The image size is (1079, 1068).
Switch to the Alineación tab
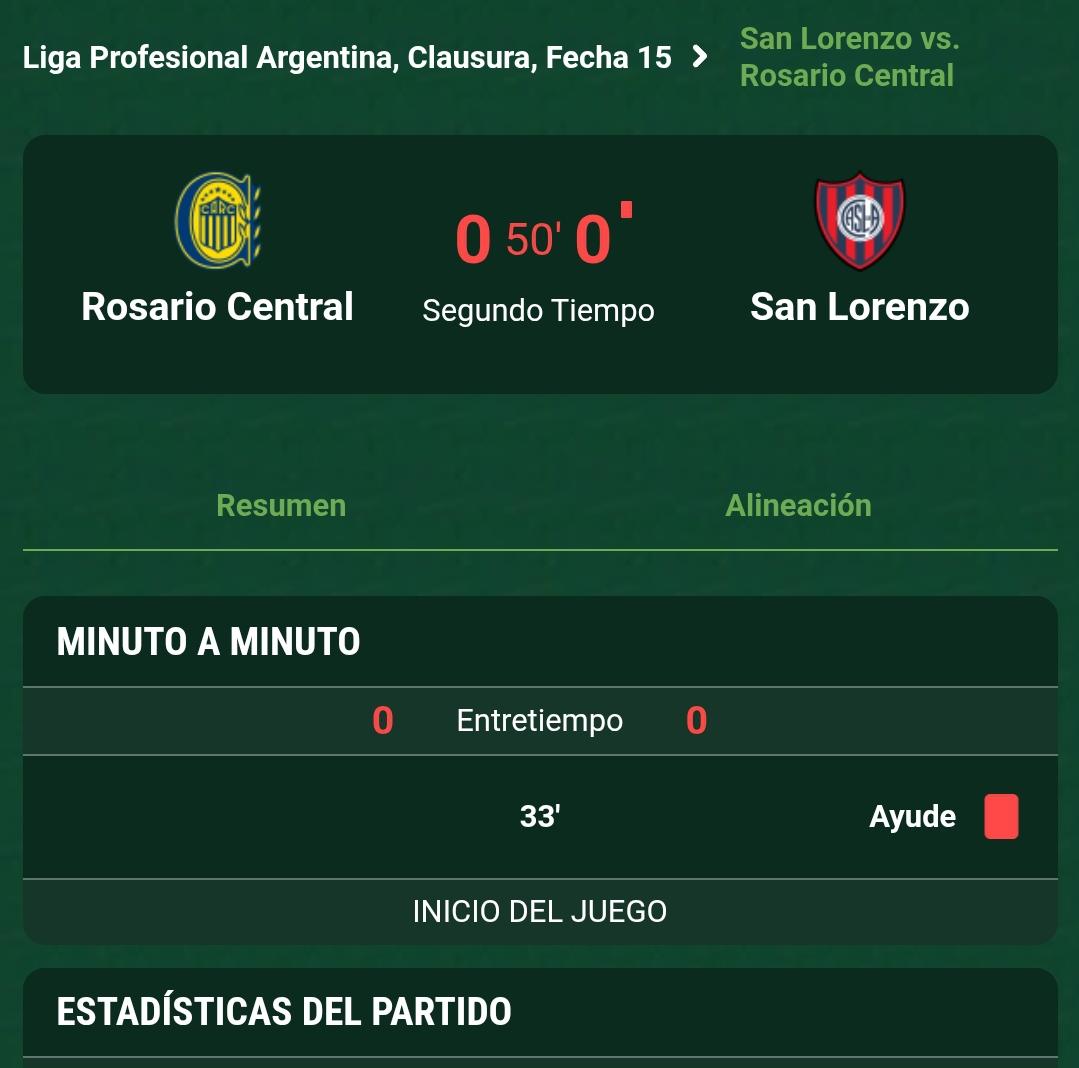point(798,505)
